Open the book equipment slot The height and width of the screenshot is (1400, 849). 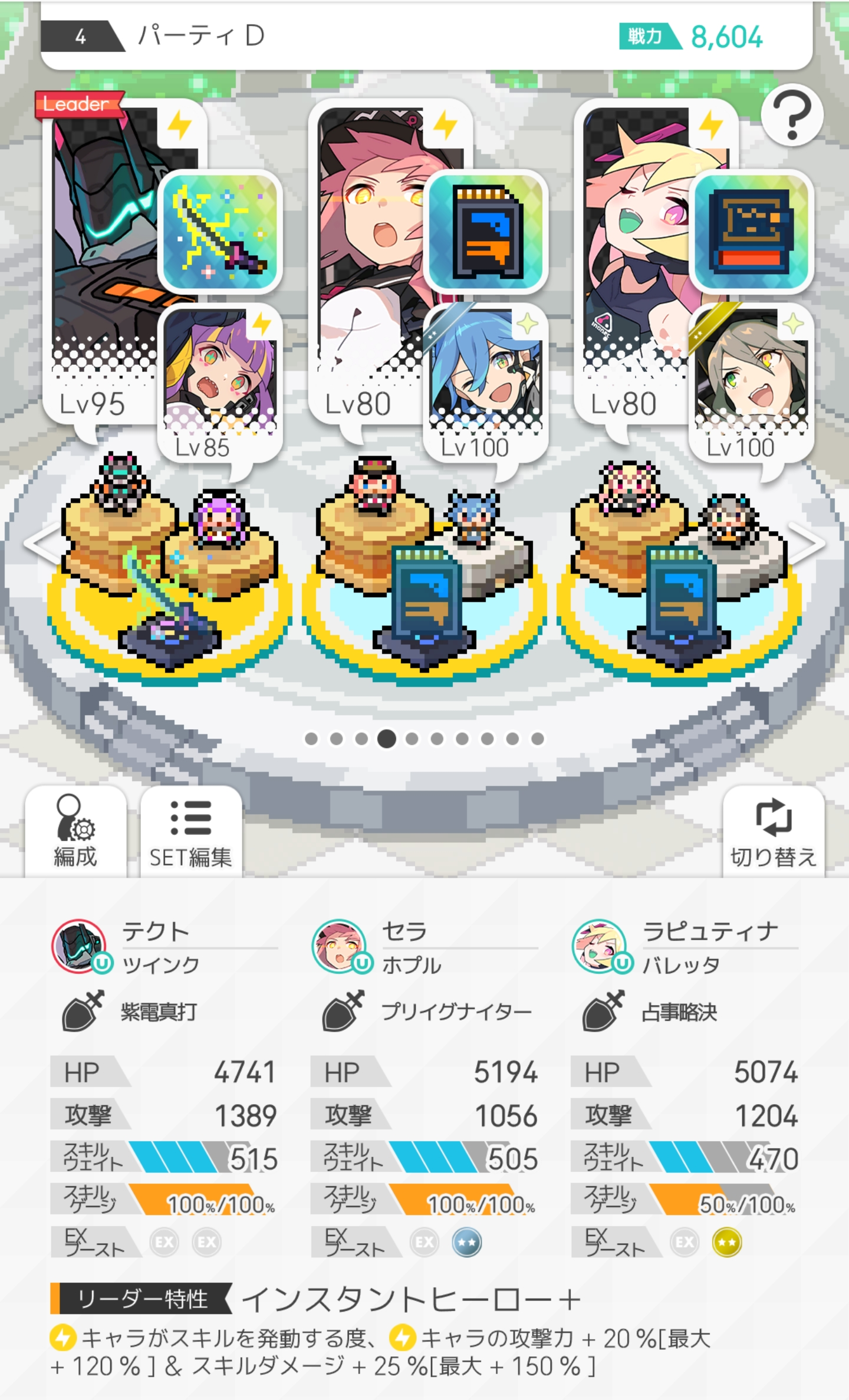[751, 231]
